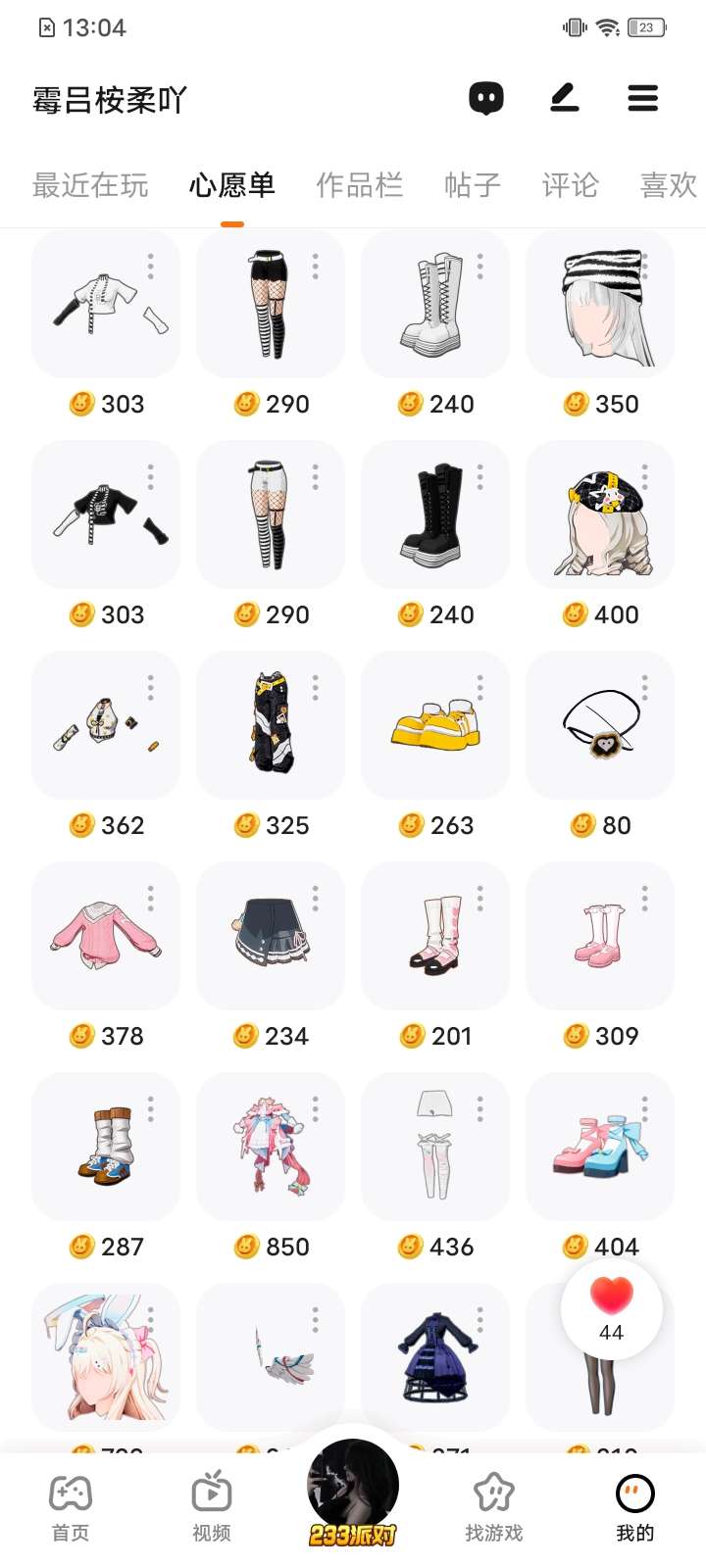The height and width of the screenshot is (1568, 706).
Task: Open the pink sweater item priced 378
Action: 106,937
